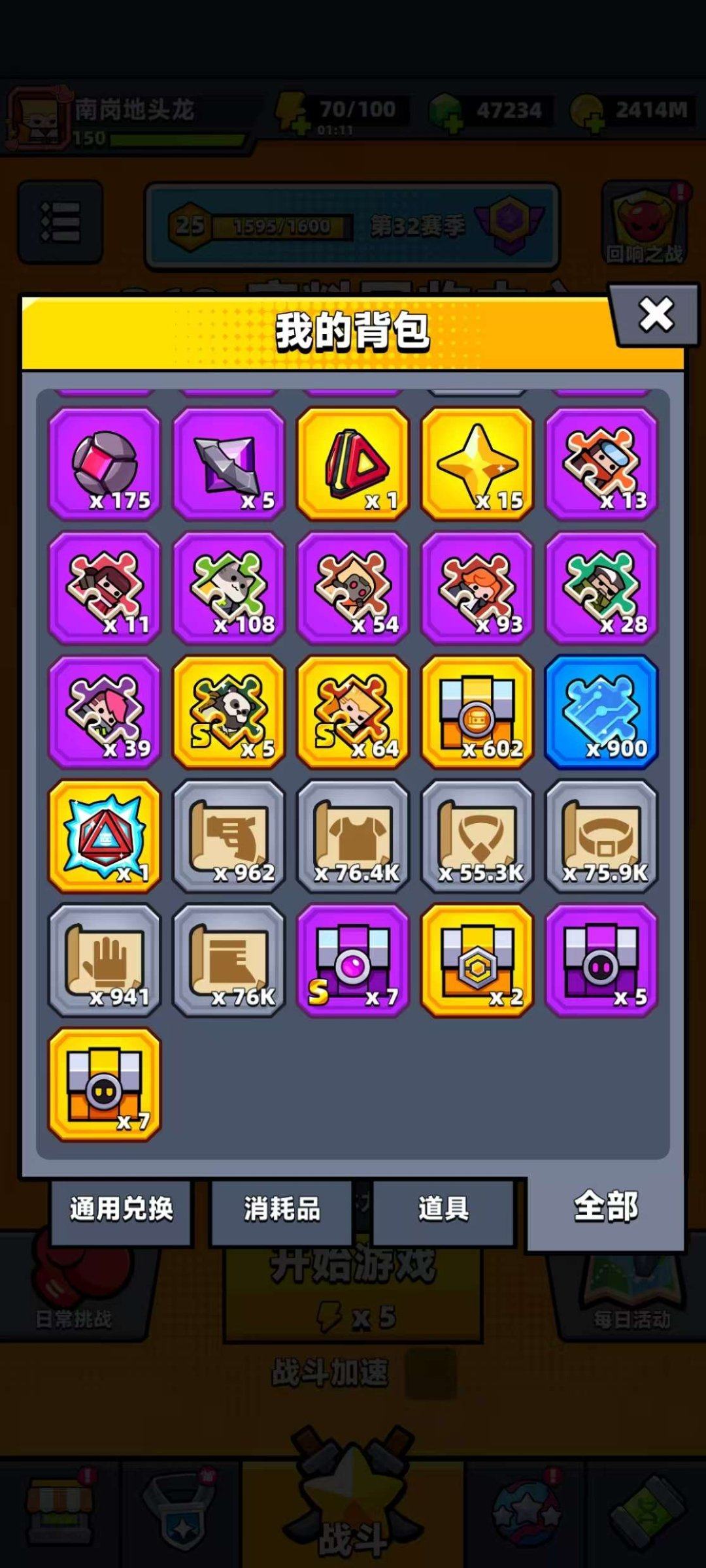Open the purple S chest x7
This screenshot has height=1568, width=706.
[353, 960]
